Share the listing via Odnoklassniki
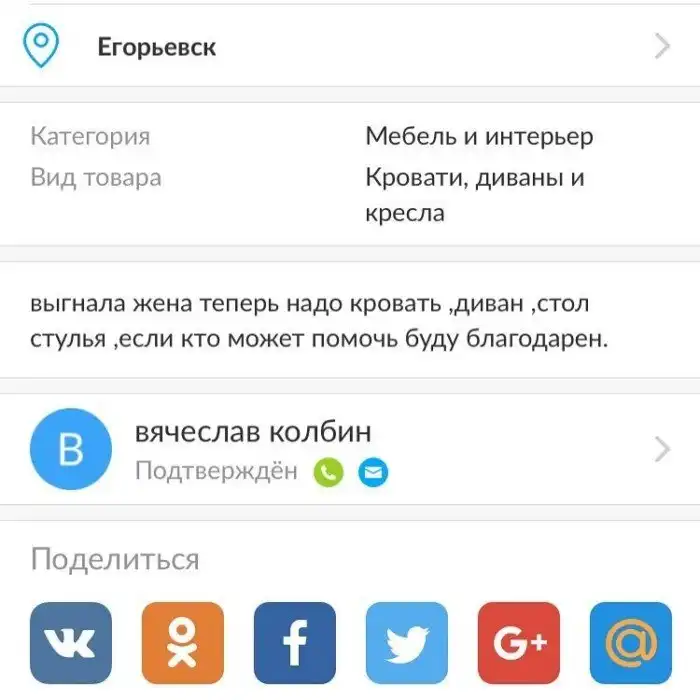The width and height of the screenshot is (700, 700). pos(183,643)
